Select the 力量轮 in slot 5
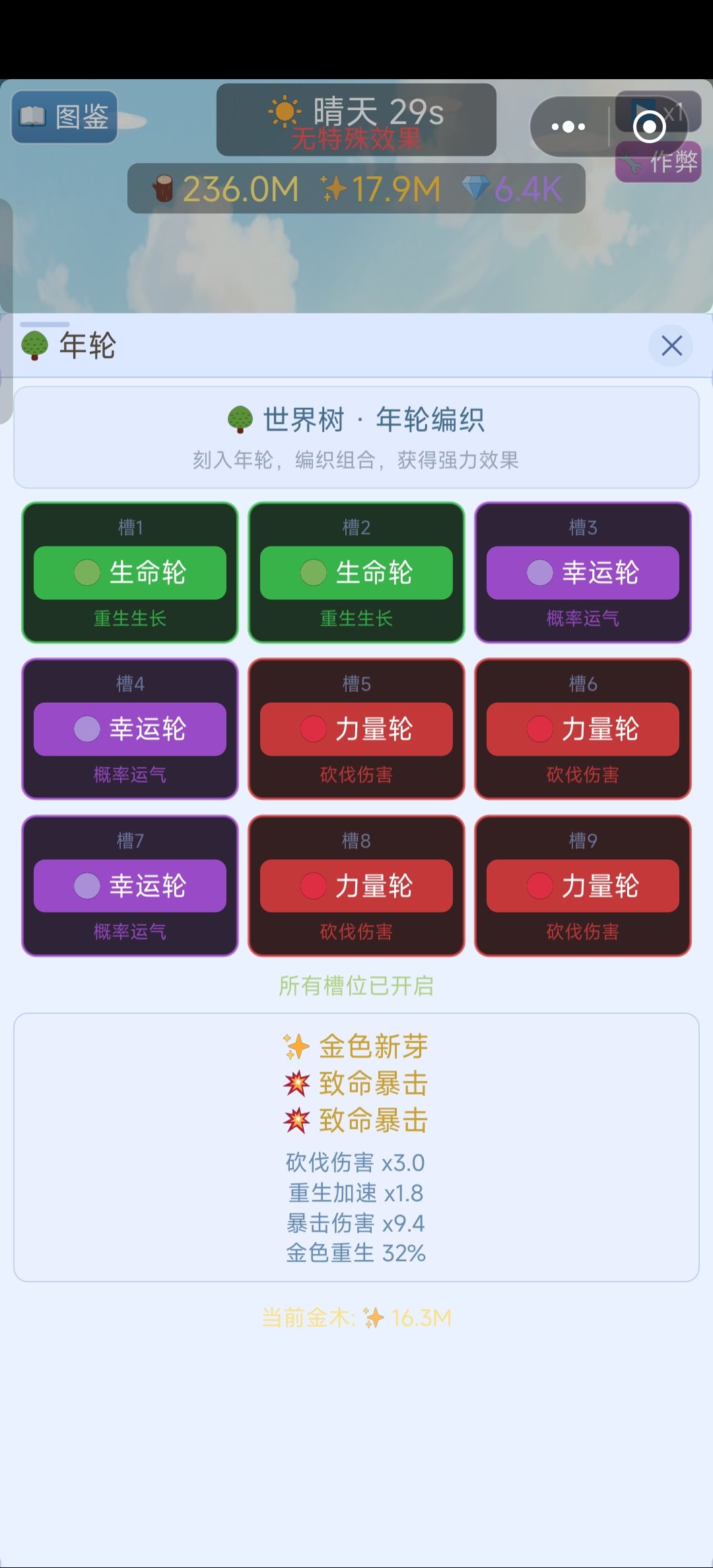Viewport: 713px width, 1568px height. coord(356,728)
